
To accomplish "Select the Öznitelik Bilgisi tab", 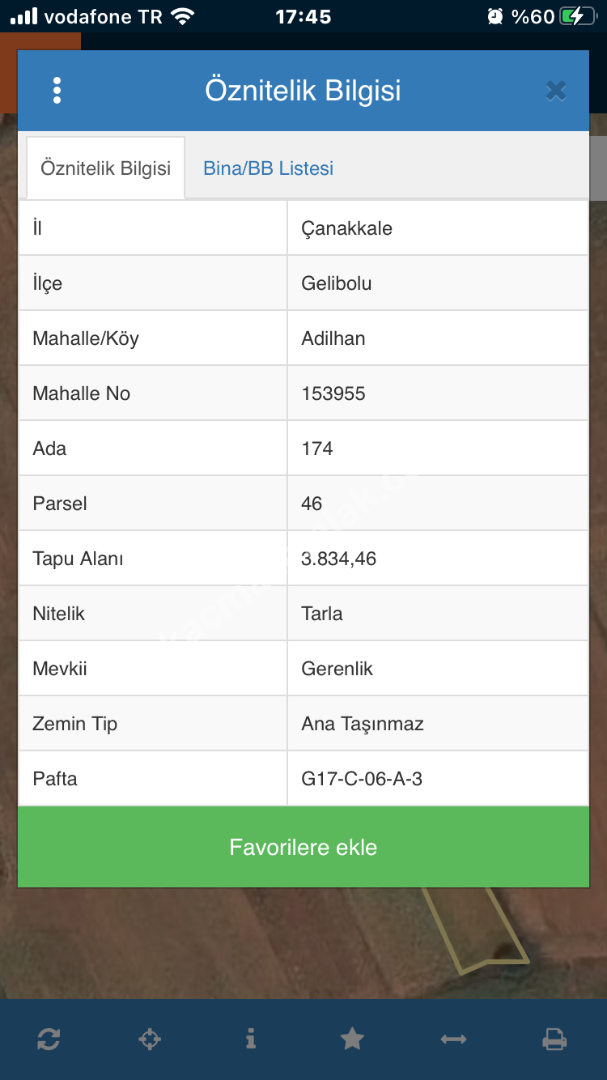I will 105,168.
